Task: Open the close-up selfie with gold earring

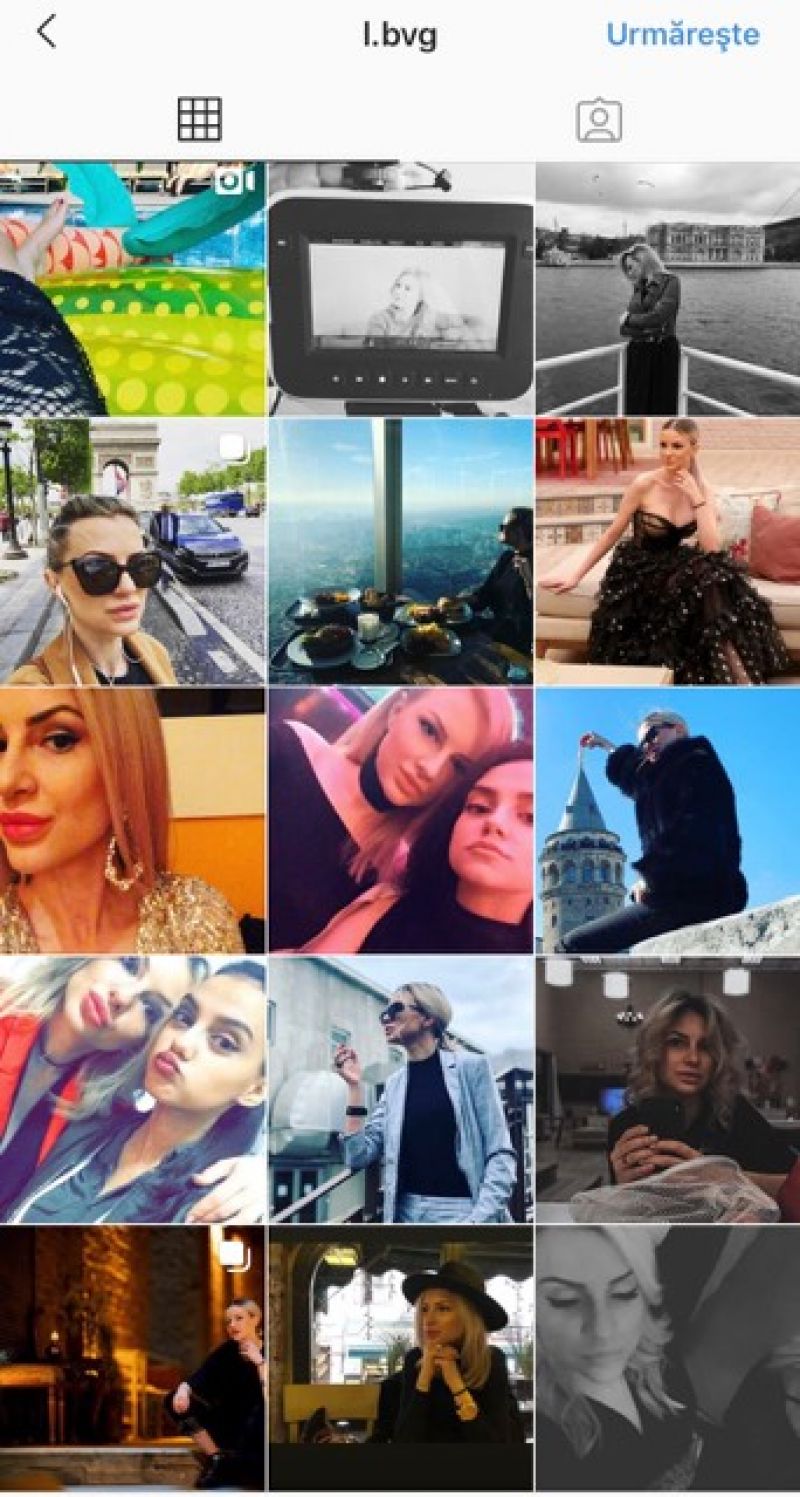Action: 132,820
